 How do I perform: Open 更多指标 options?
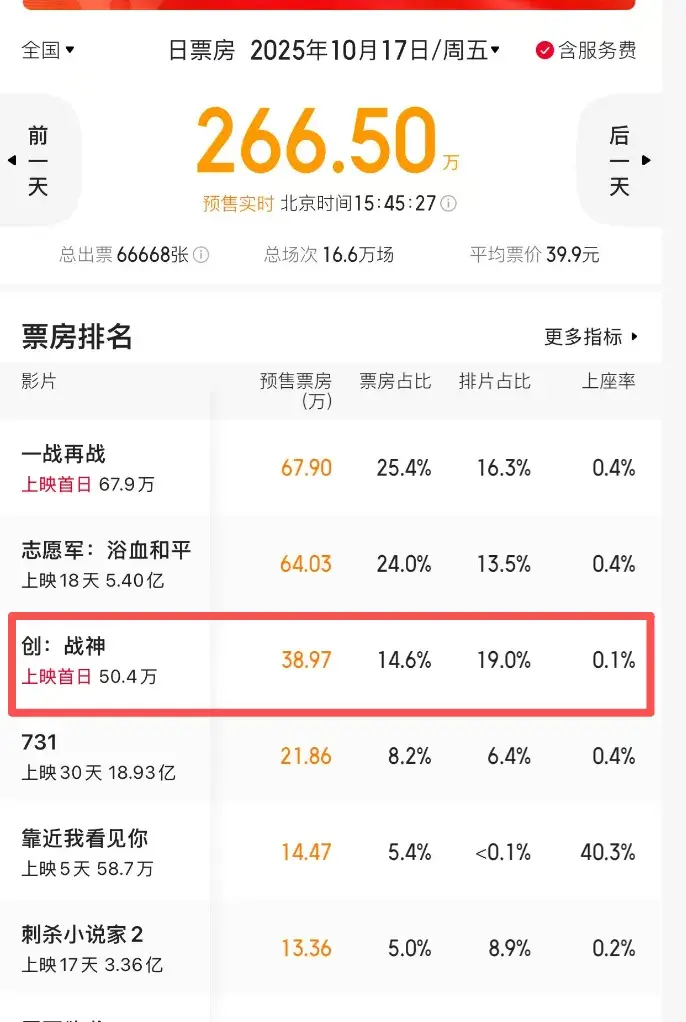(591, 337)
